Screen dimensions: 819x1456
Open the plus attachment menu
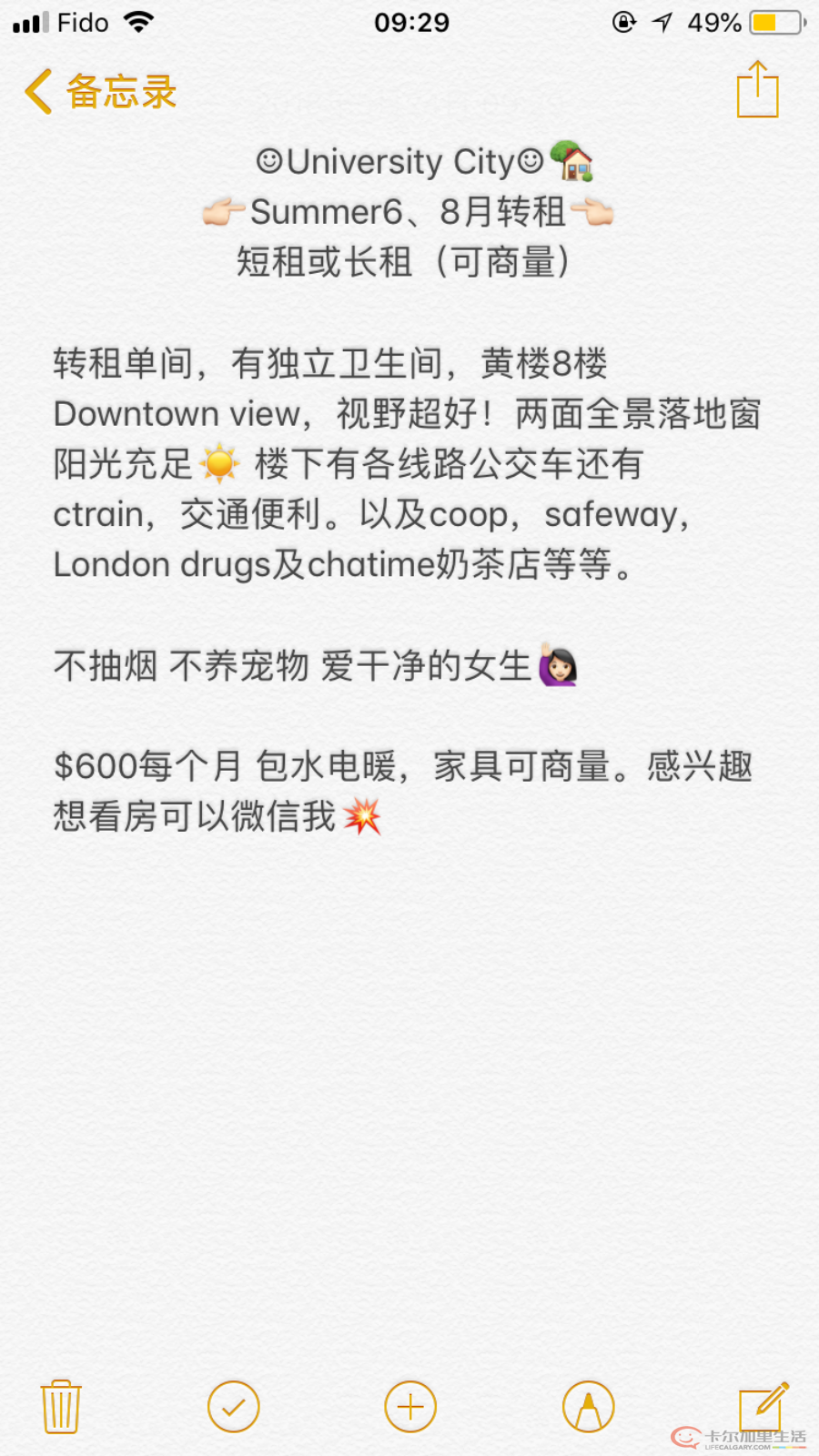410,1406
